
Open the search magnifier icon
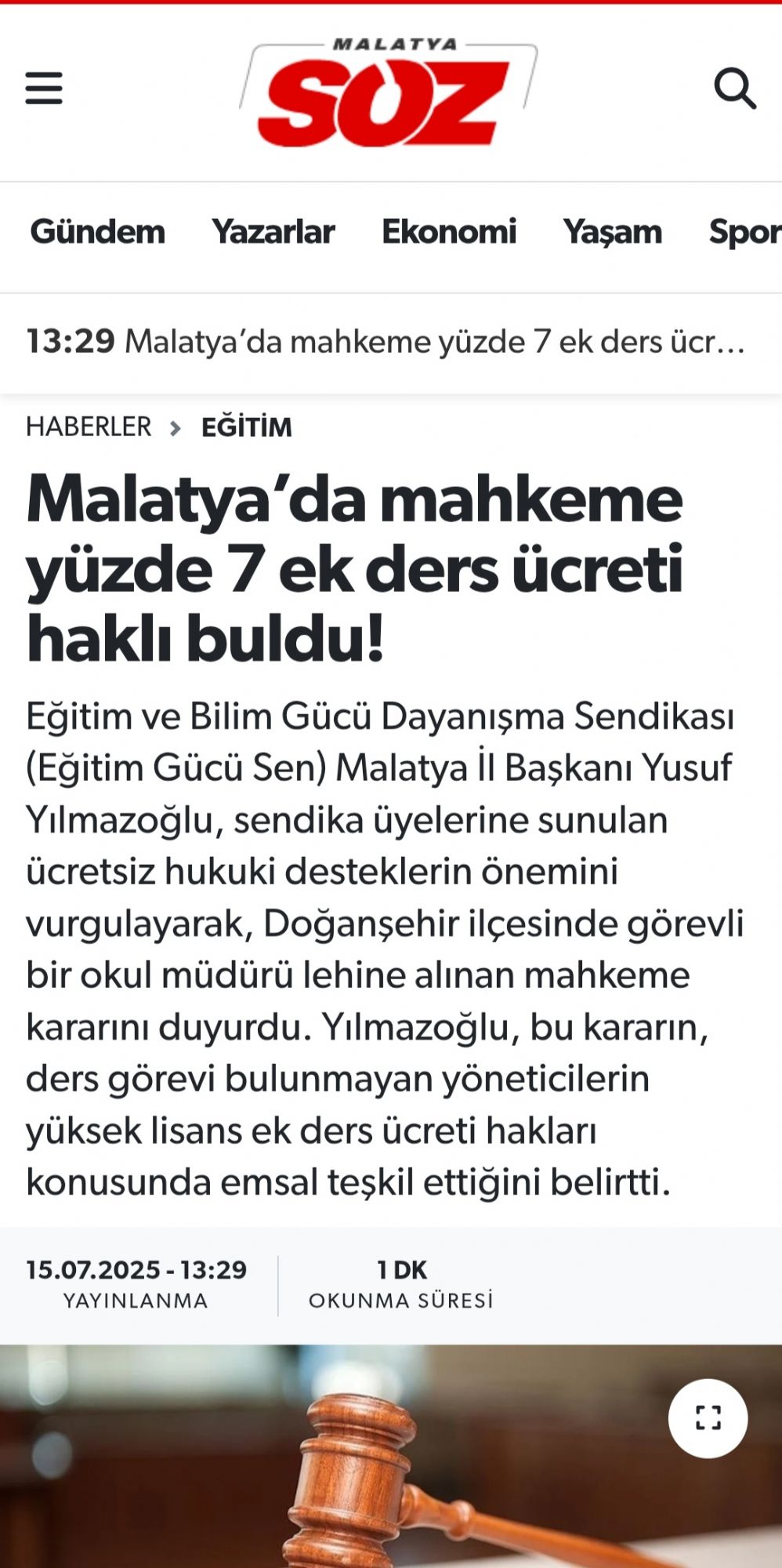[x=735, y=88]
